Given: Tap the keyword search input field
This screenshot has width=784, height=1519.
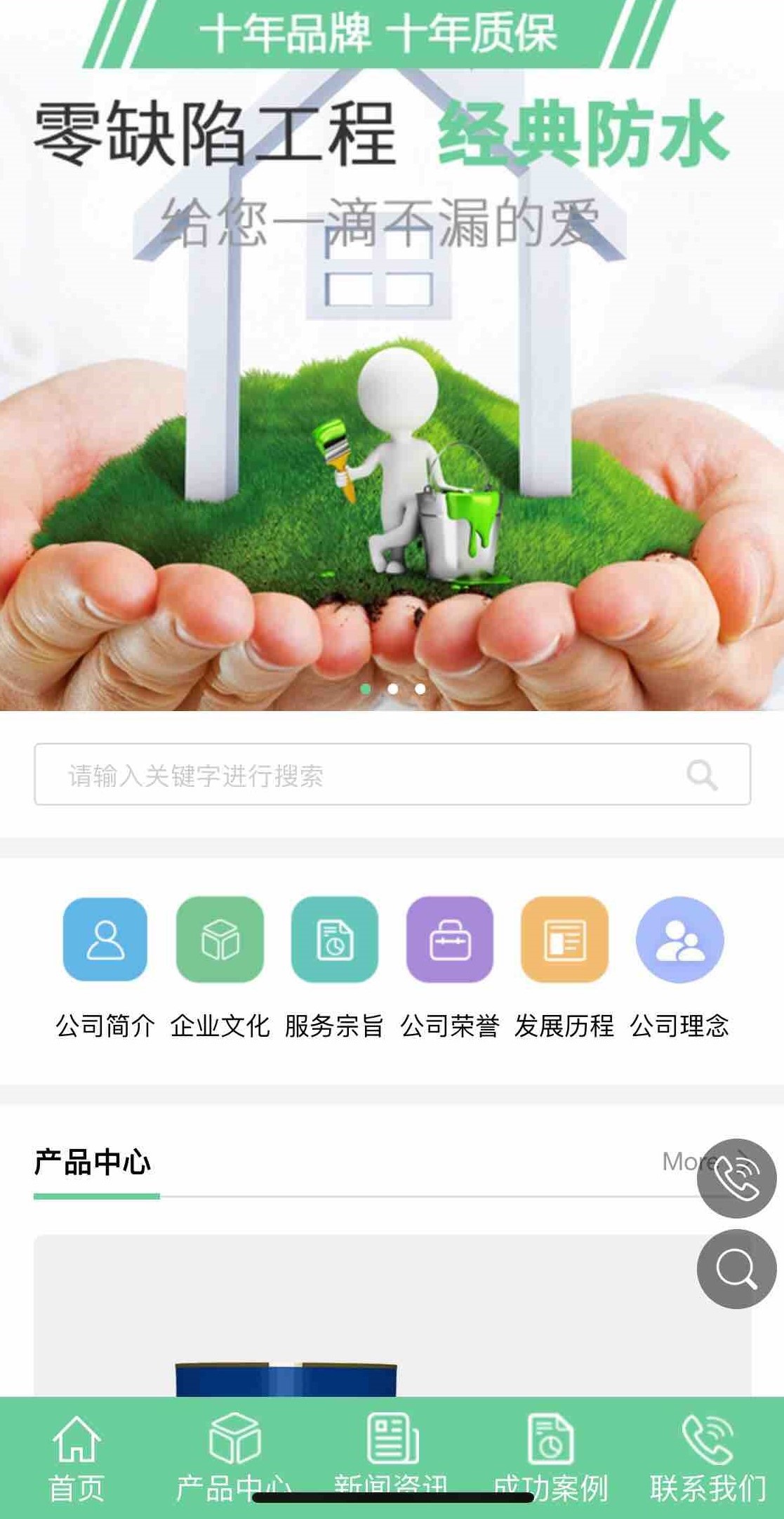Looking at the screenshot, I should click(351, 775).
